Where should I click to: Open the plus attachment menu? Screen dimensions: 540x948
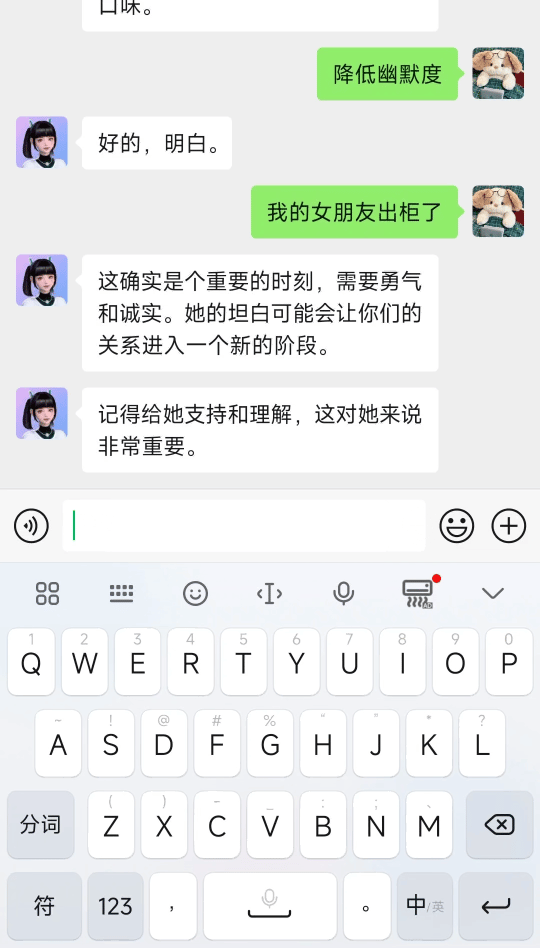pos(509,525)
